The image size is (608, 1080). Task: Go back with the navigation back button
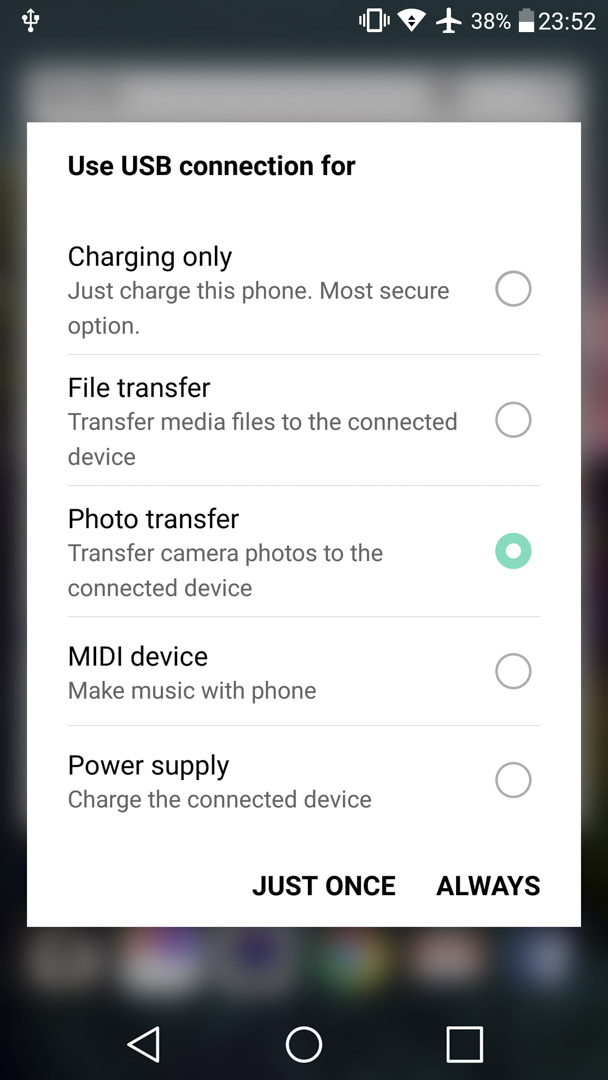145,1044
